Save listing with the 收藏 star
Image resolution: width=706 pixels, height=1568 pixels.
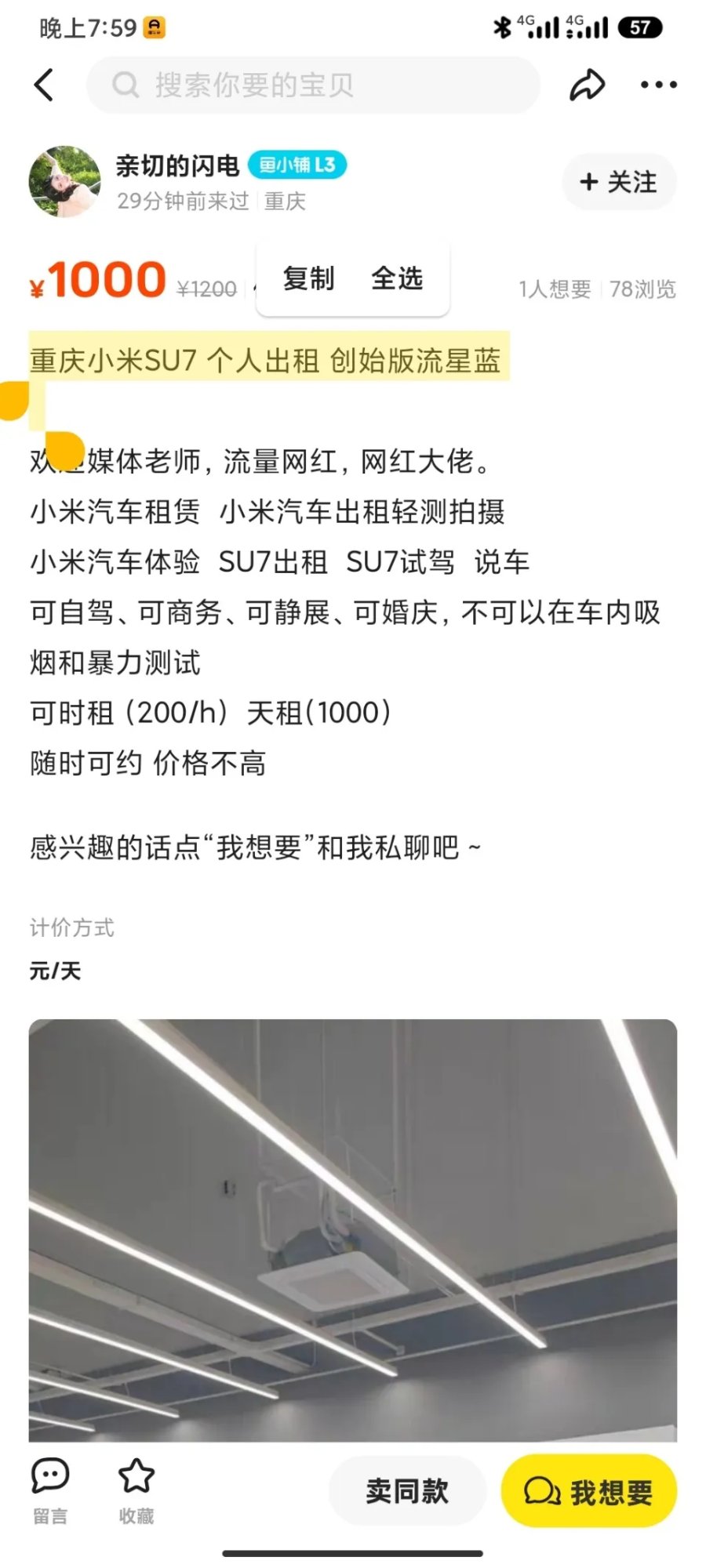coord(136,1491)
